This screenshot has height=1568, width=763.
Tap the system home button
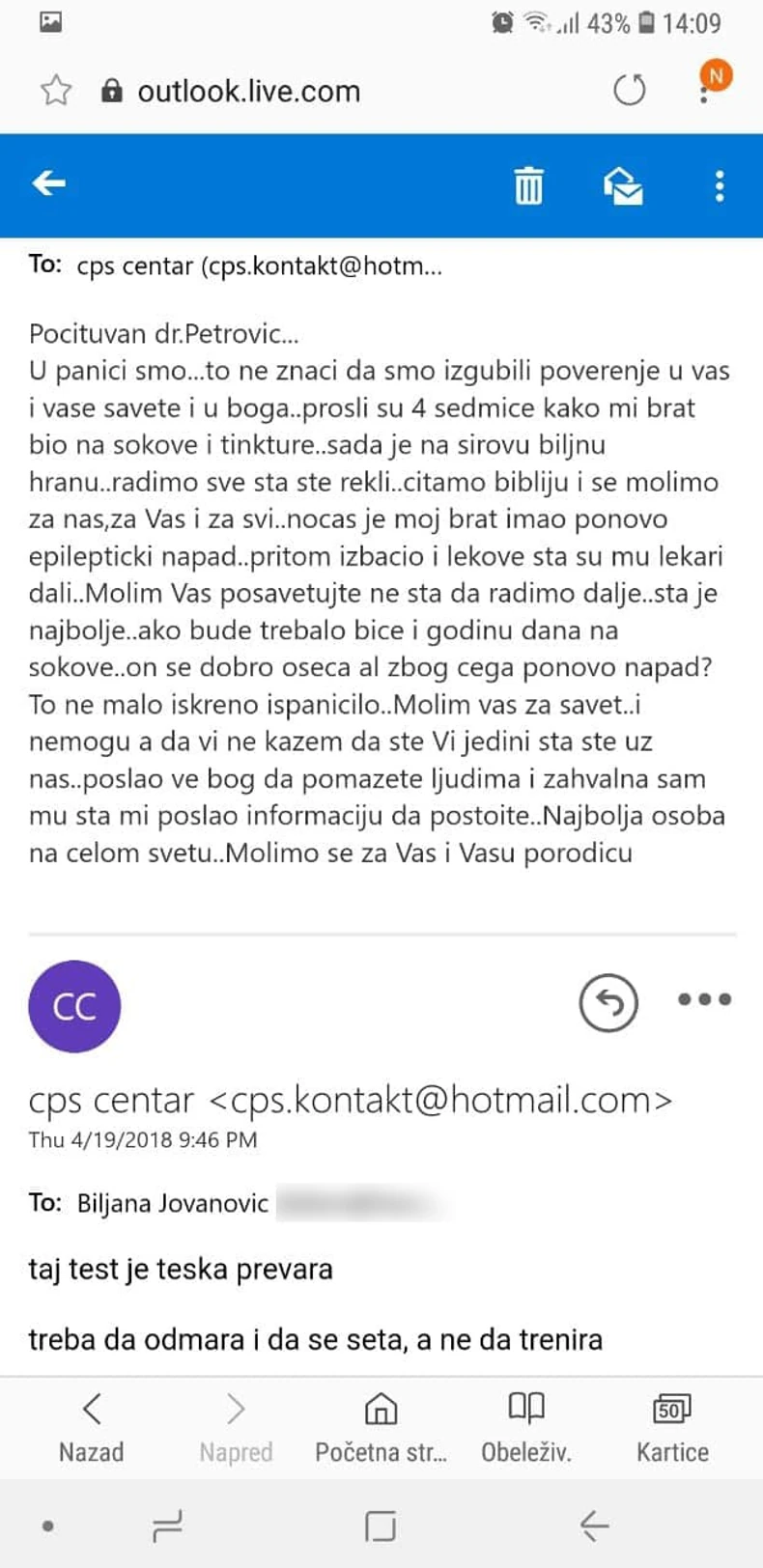[x=381, y=1526]
